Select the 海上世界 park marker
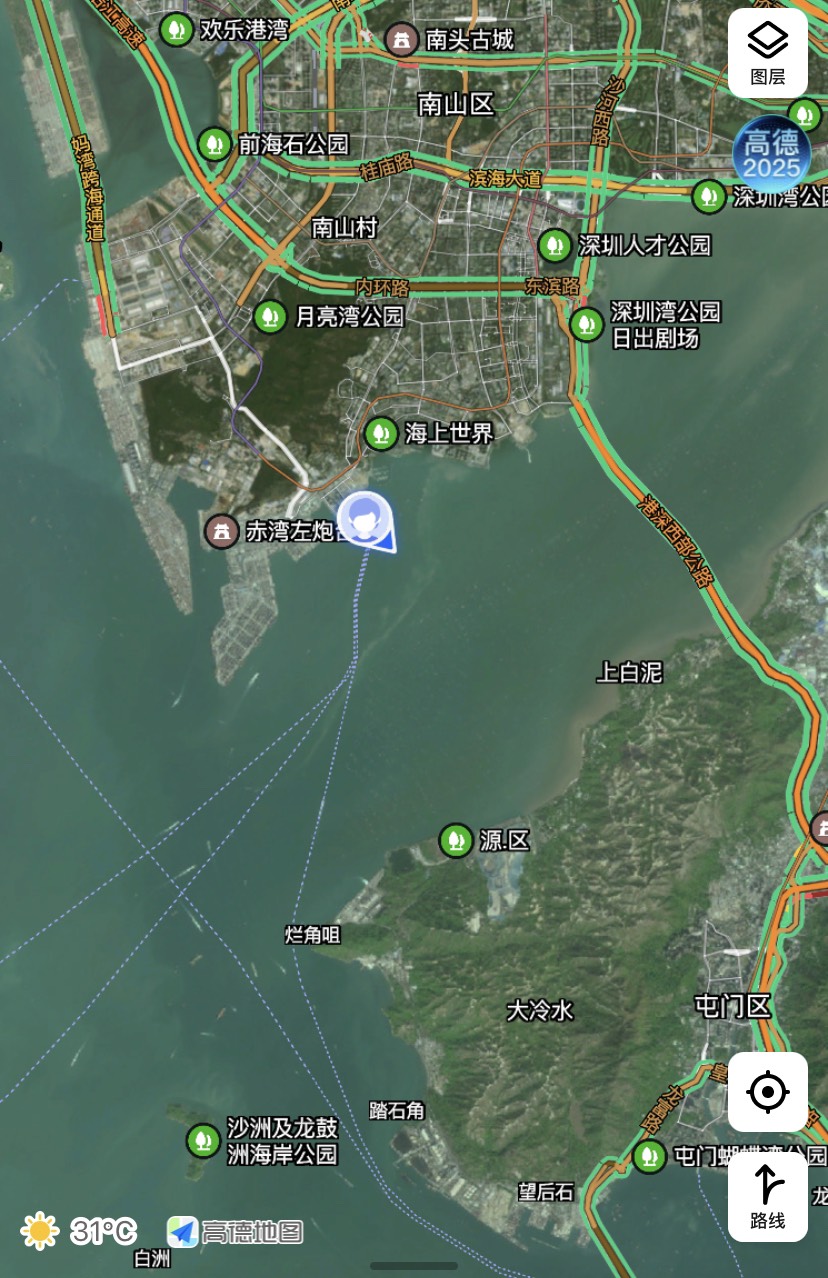The image size is (828, 1278). click(x=380, y=433)
